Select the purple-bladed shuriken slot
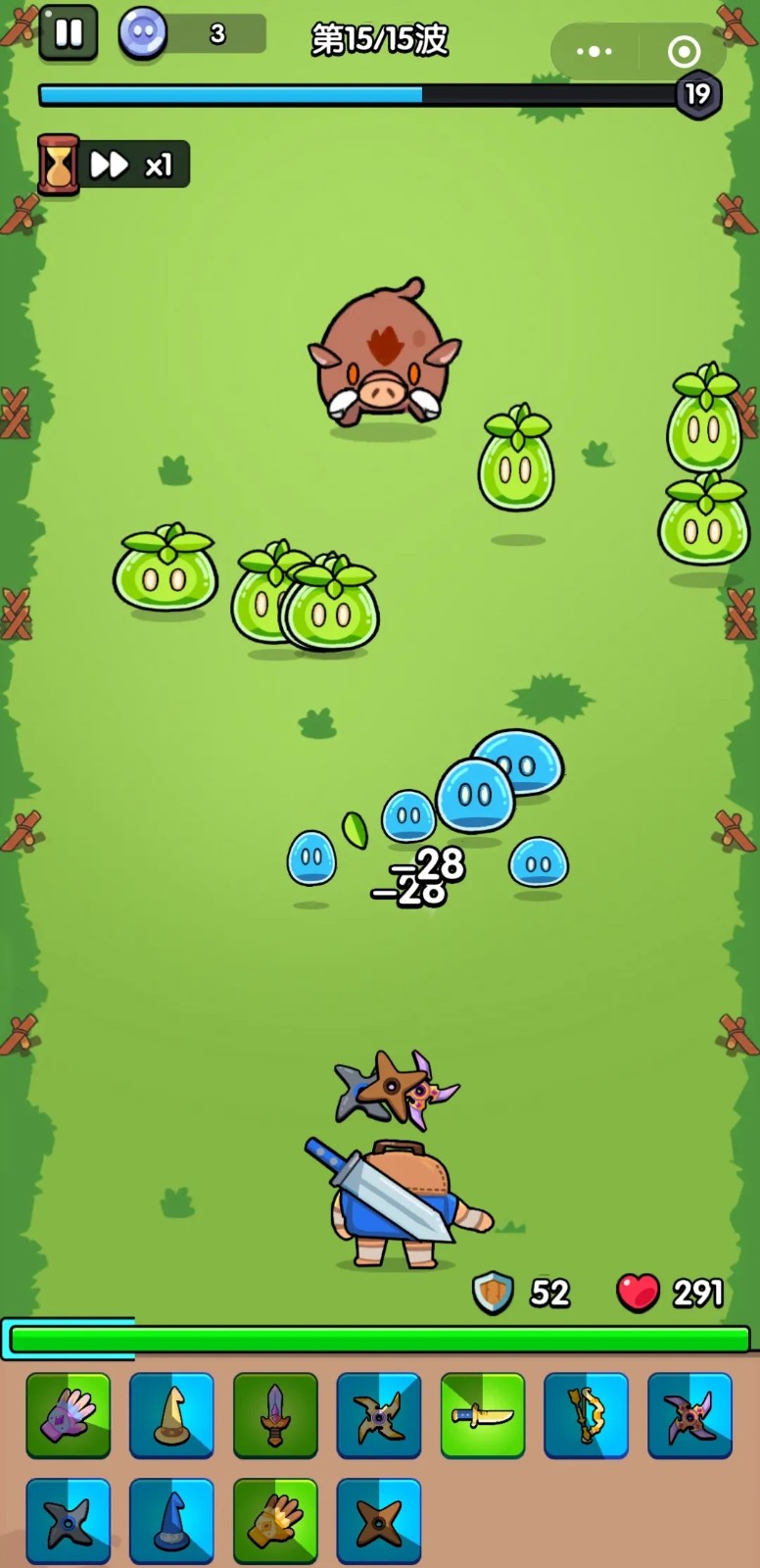Image resolution: width=760 pixels, height=1568 pixels. coord(690,1415)
